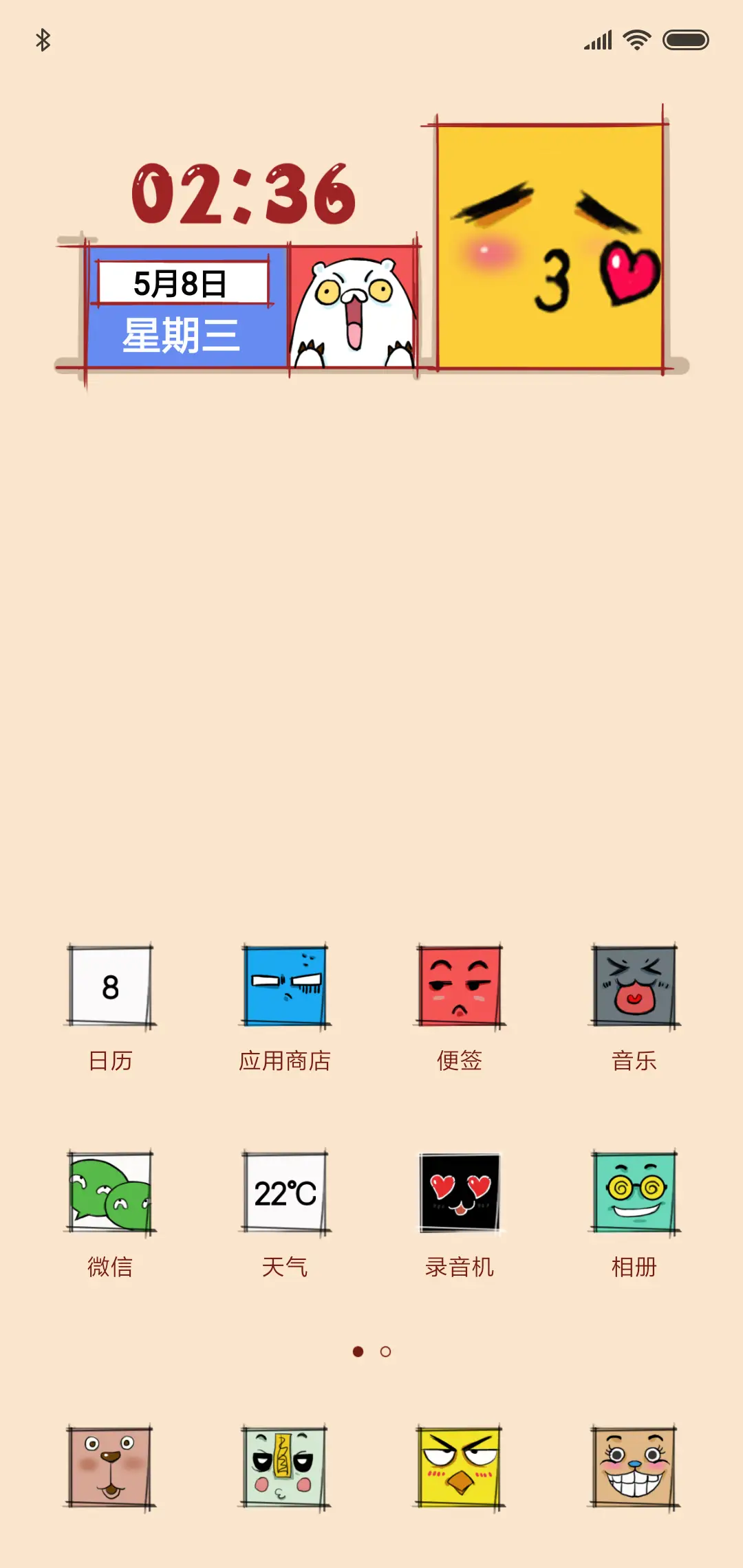This screenshot has height=1568, width=743.
Task: Switch to the second home screen page dot
Action: point(384,1351)
